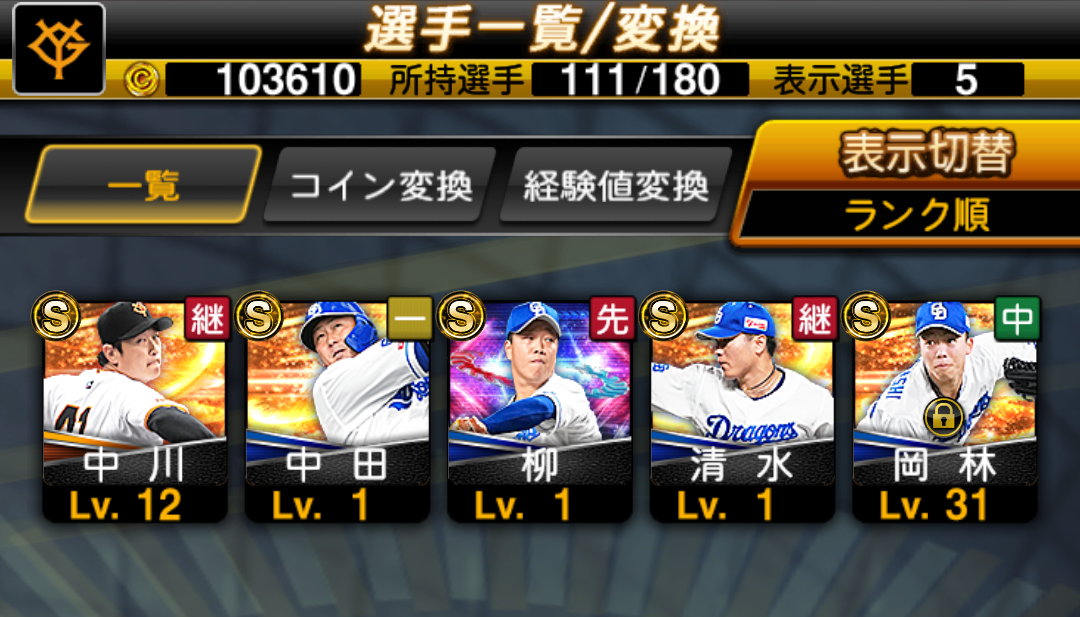Select the locked 岡林 player card
The image size is (1080, 617).
(945, 410)
